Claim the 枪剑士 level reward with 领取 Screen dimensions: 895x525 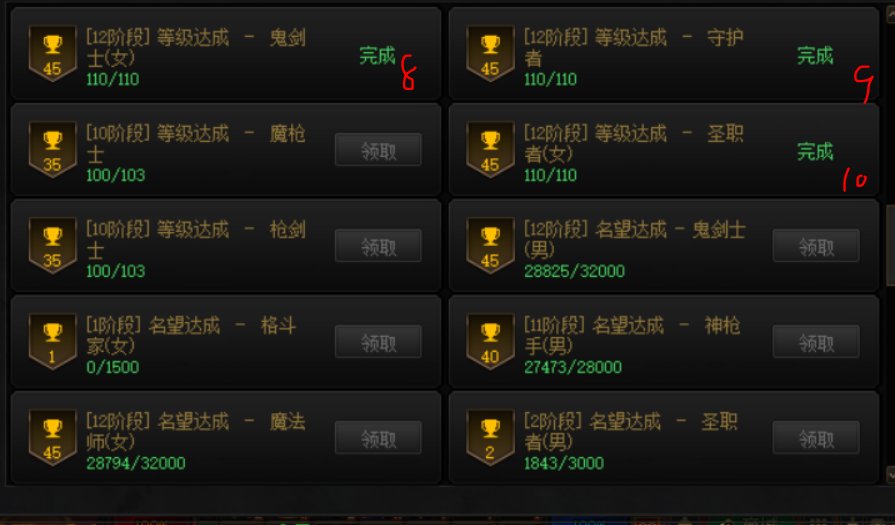pos(377,246)
